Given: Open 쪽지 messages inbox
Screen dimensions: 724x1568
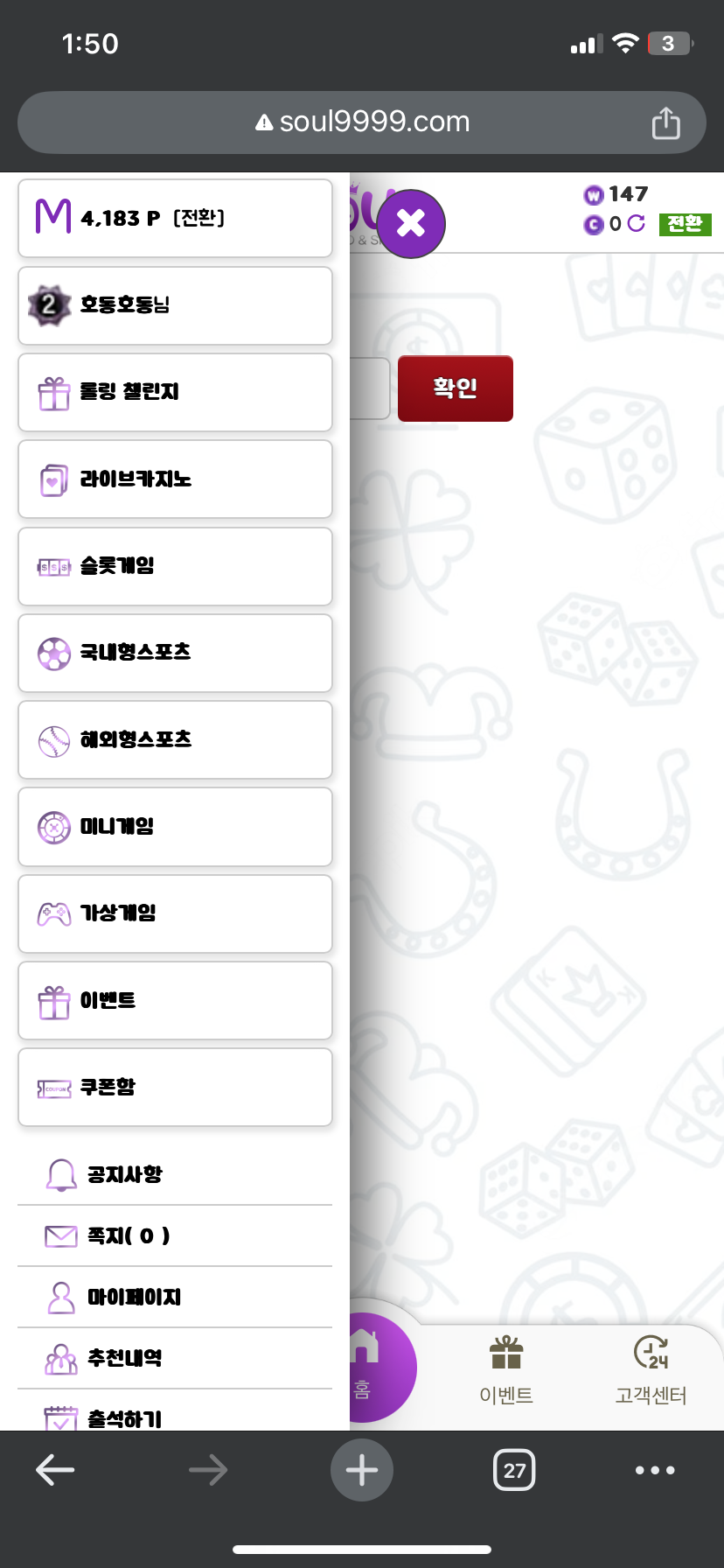Looking at the screenshot, I should (175, 1235).
